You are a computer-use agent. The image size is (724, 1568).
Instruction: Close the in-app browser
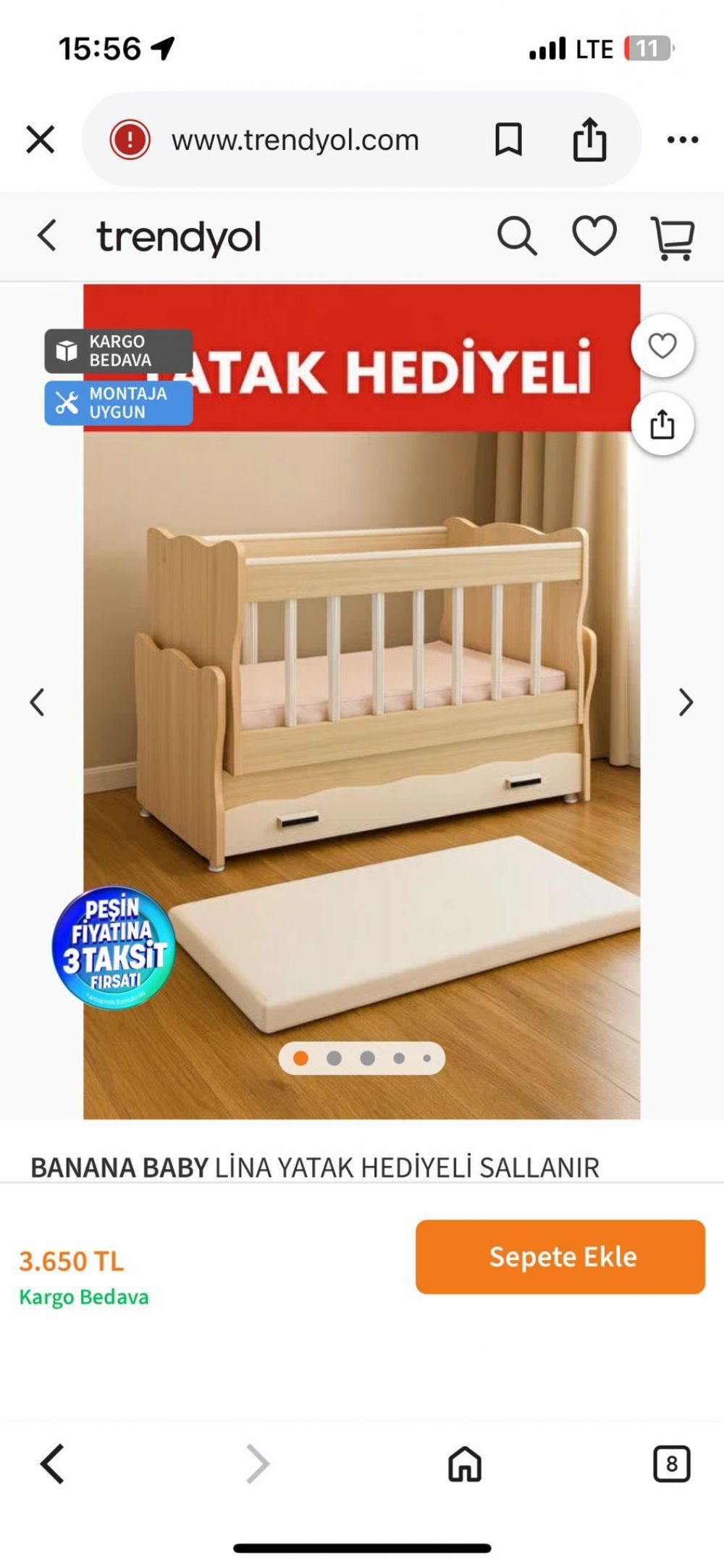coord(41,139)
